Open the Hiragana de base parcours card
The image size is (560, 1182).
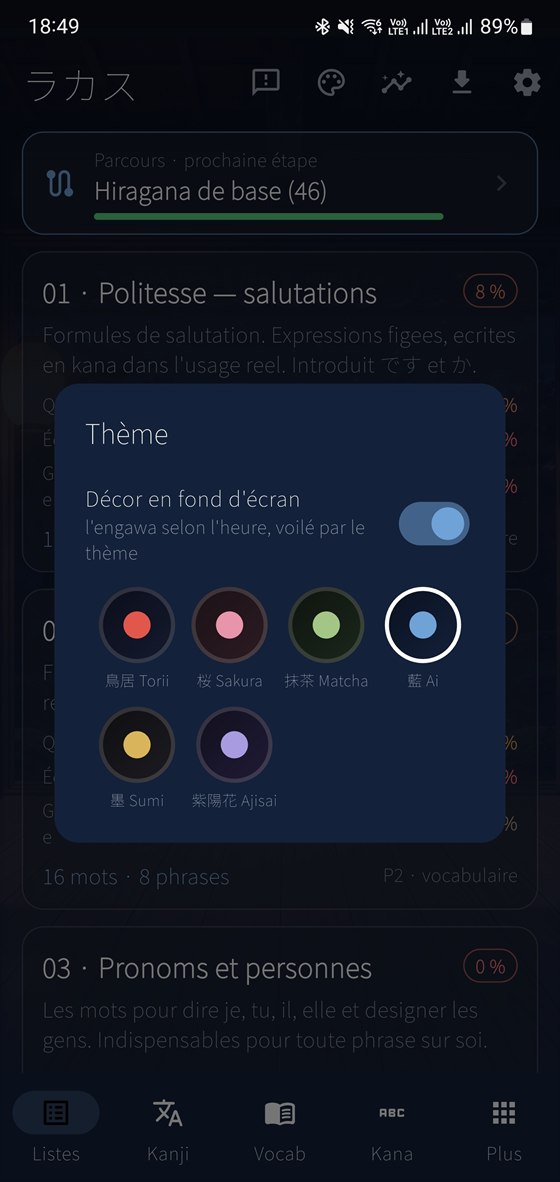(x=280, y=183)
